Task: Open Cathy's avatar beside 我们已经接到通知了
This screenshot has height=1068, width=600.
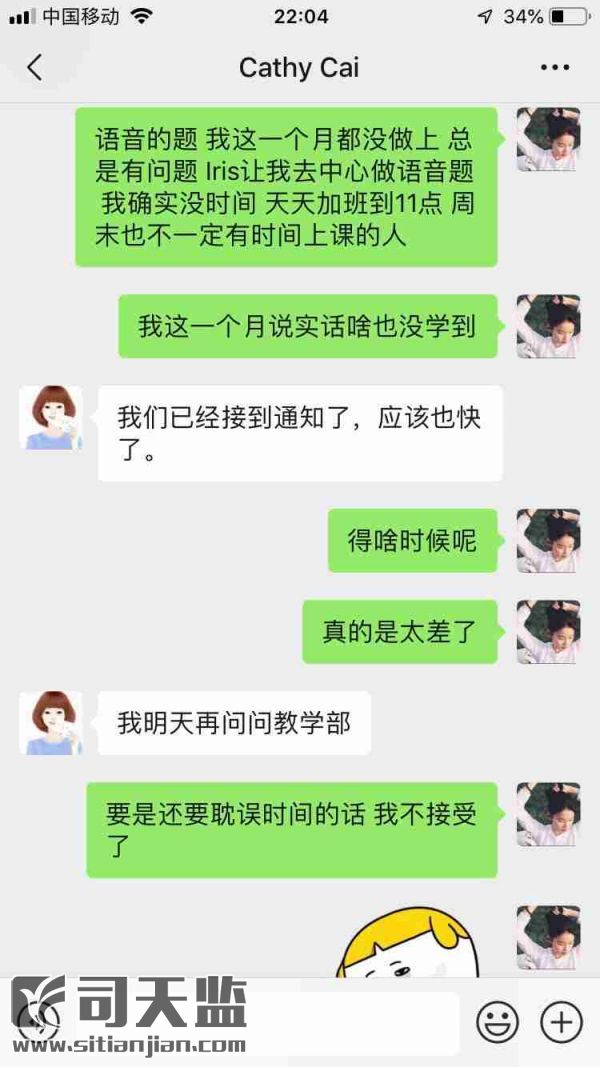Action: (50, 417)
